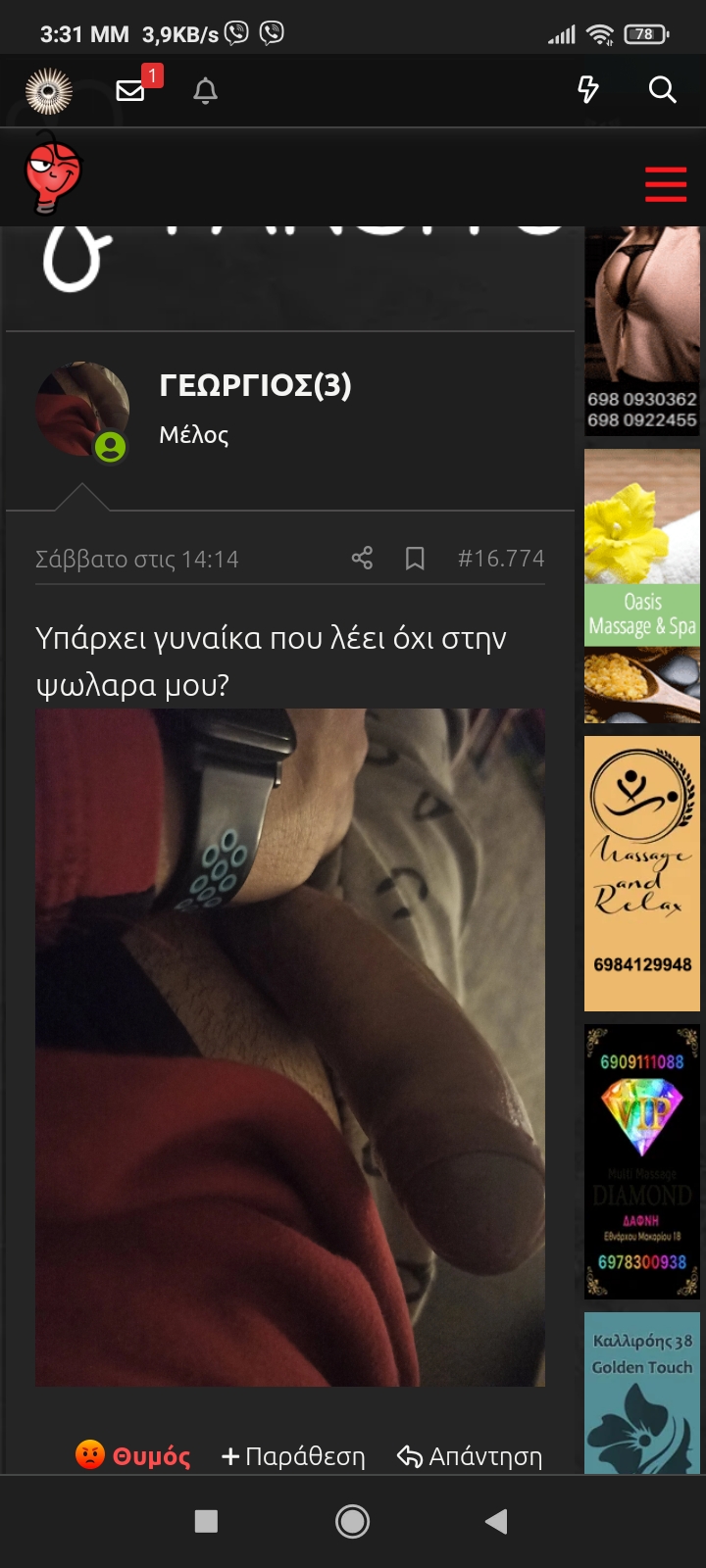Bookmark this post

point(415,559)
